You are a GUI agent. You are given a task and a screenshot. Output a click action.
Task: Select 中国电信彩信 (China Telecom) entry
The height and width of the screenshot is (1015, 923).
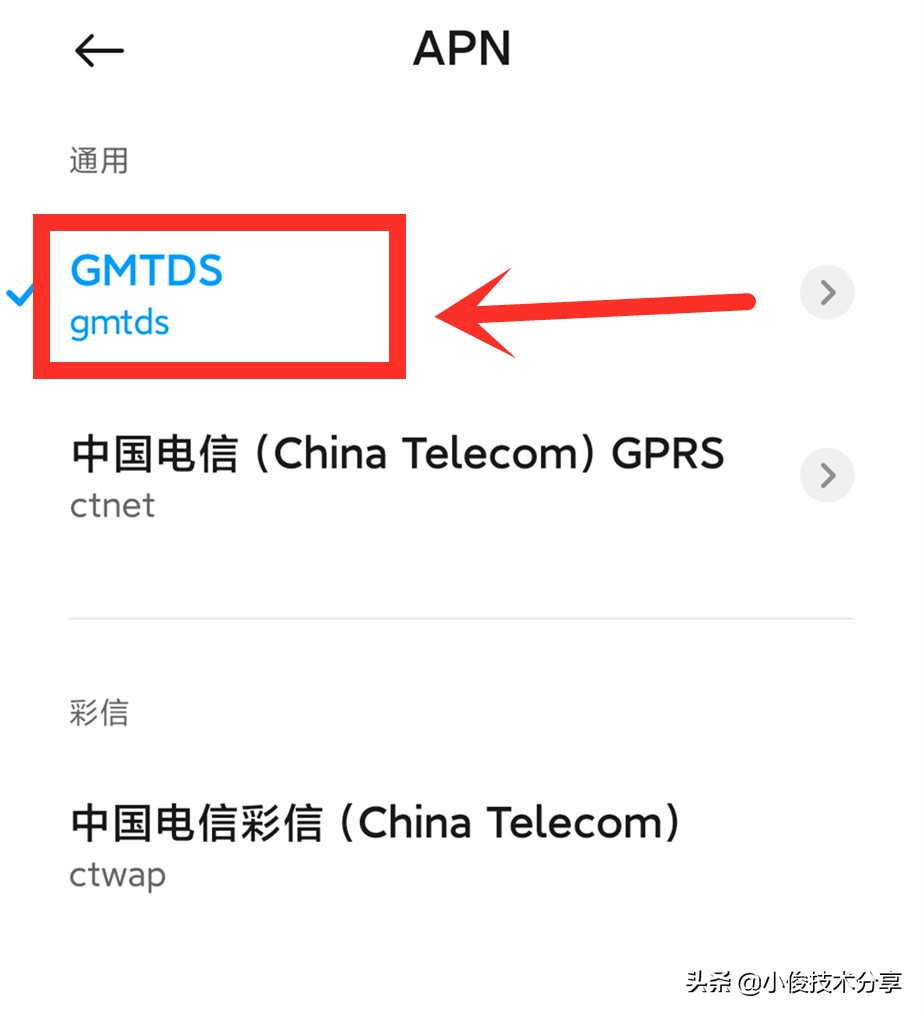pos(374,823)
